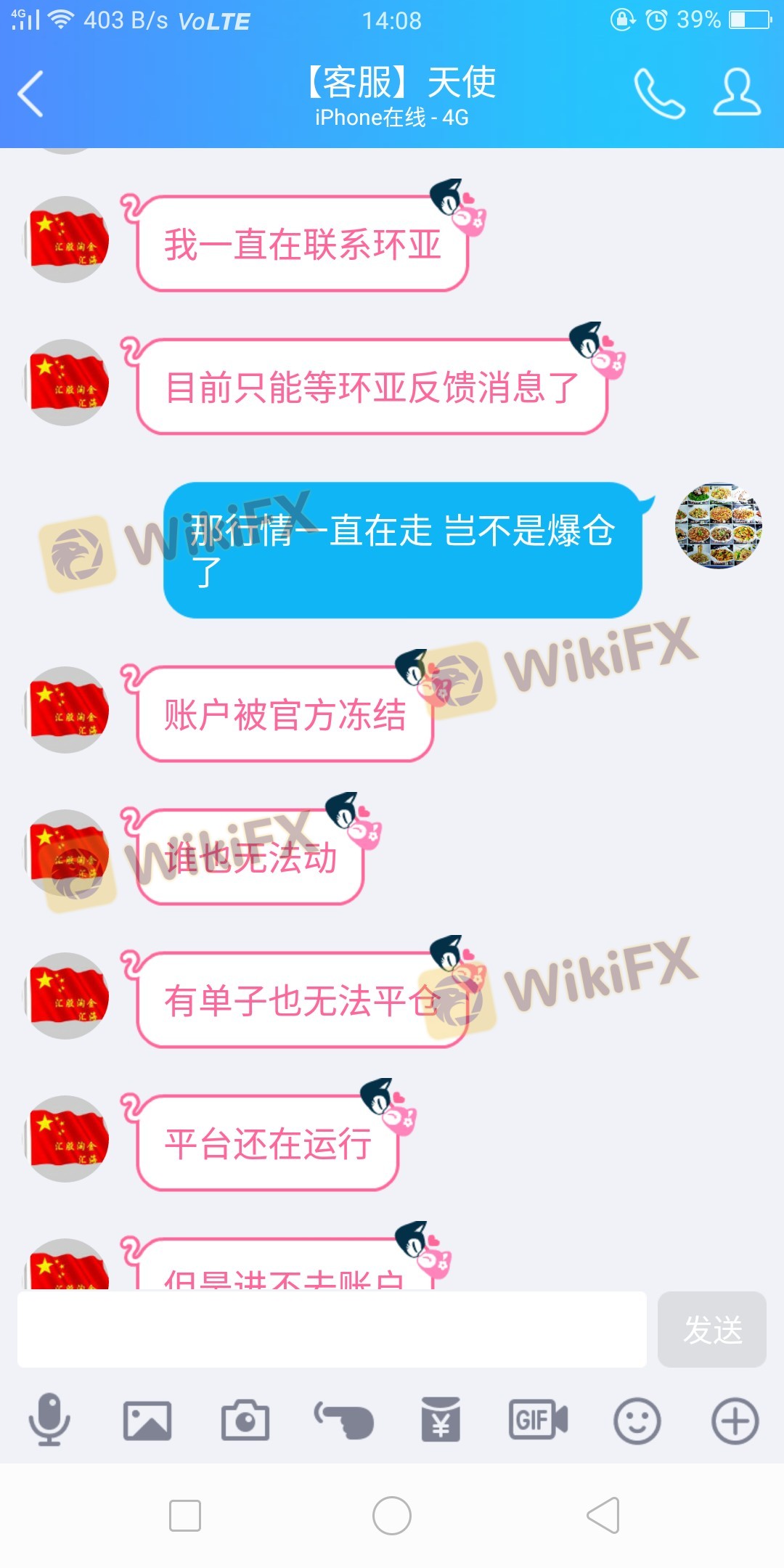Viewport: 784px width, 1568px height.
Task: Send a poke with the hand icon
Action: click(x=343, y=1420)
